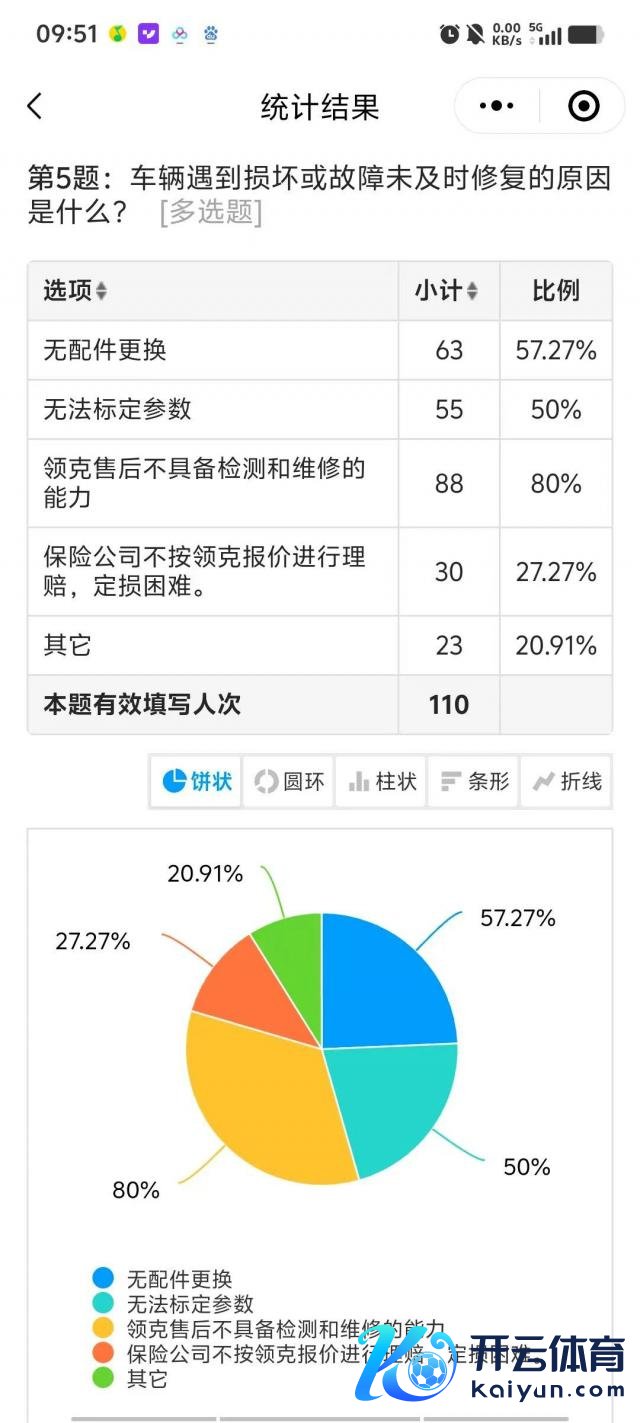Switch to the 条形 chart type
Image resolution: width=640 pixels, height=1423 pixels.
click(475, 781)
